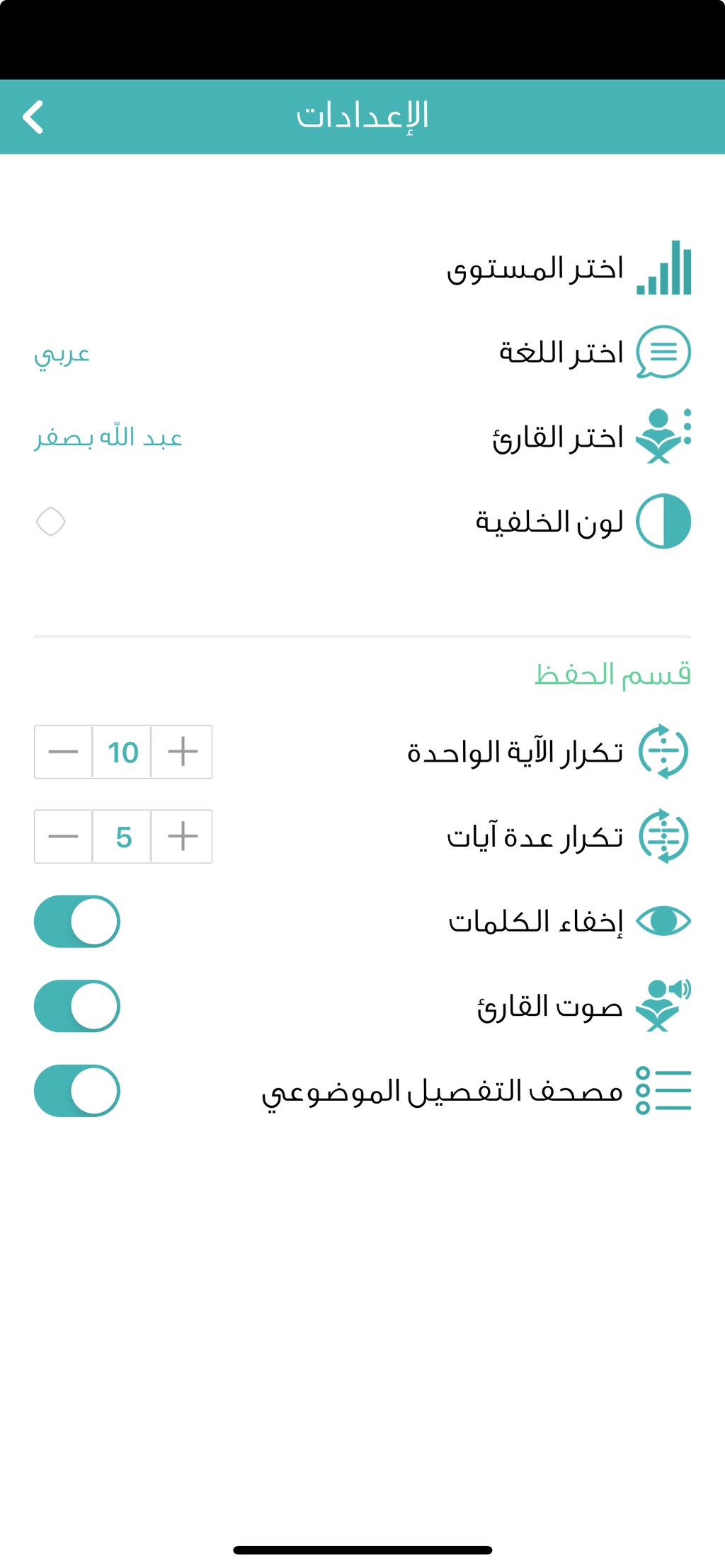
Task: Decrease تكرار الآية الواحدة repeat count
Action: point(63,752)
